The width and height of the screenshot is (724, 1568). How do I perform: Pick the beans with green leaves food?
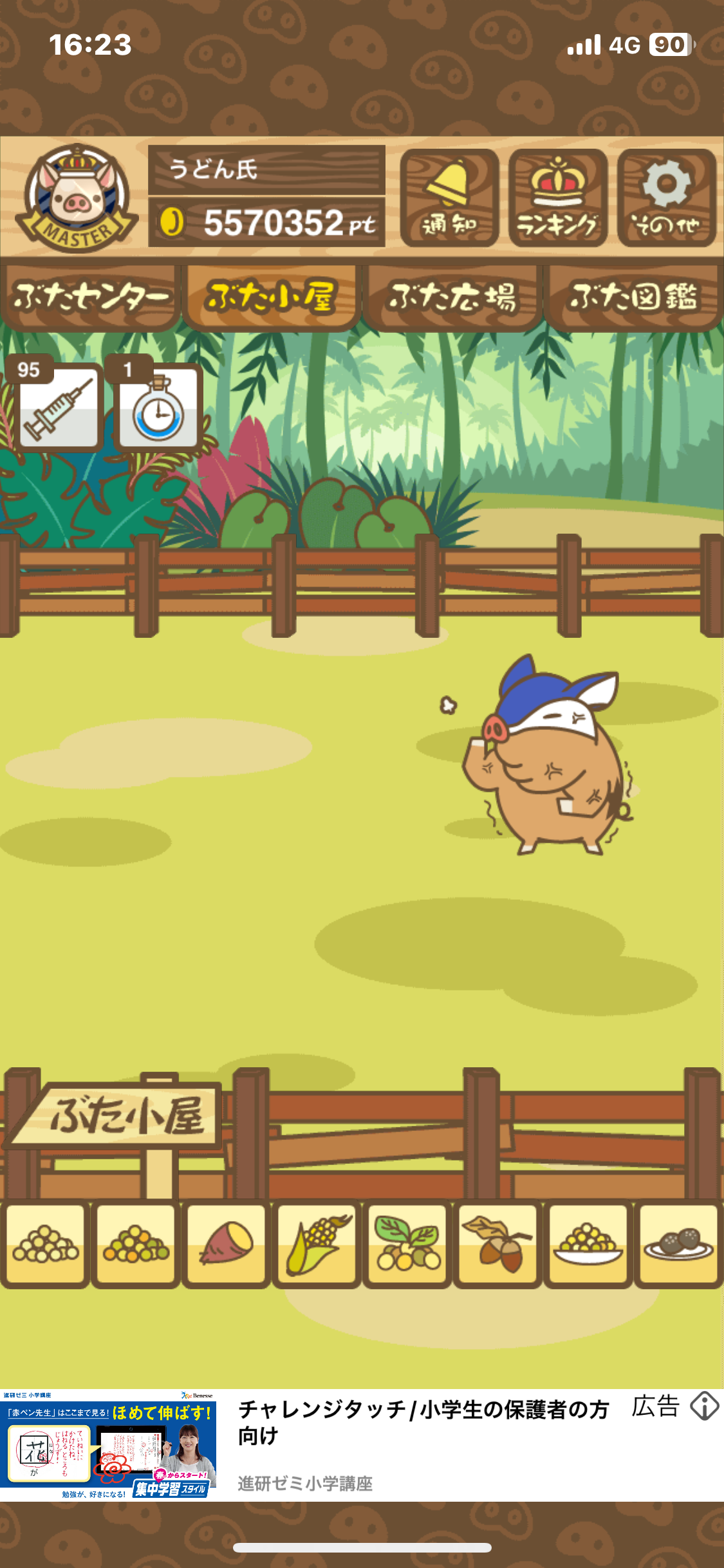point(407,1245)
